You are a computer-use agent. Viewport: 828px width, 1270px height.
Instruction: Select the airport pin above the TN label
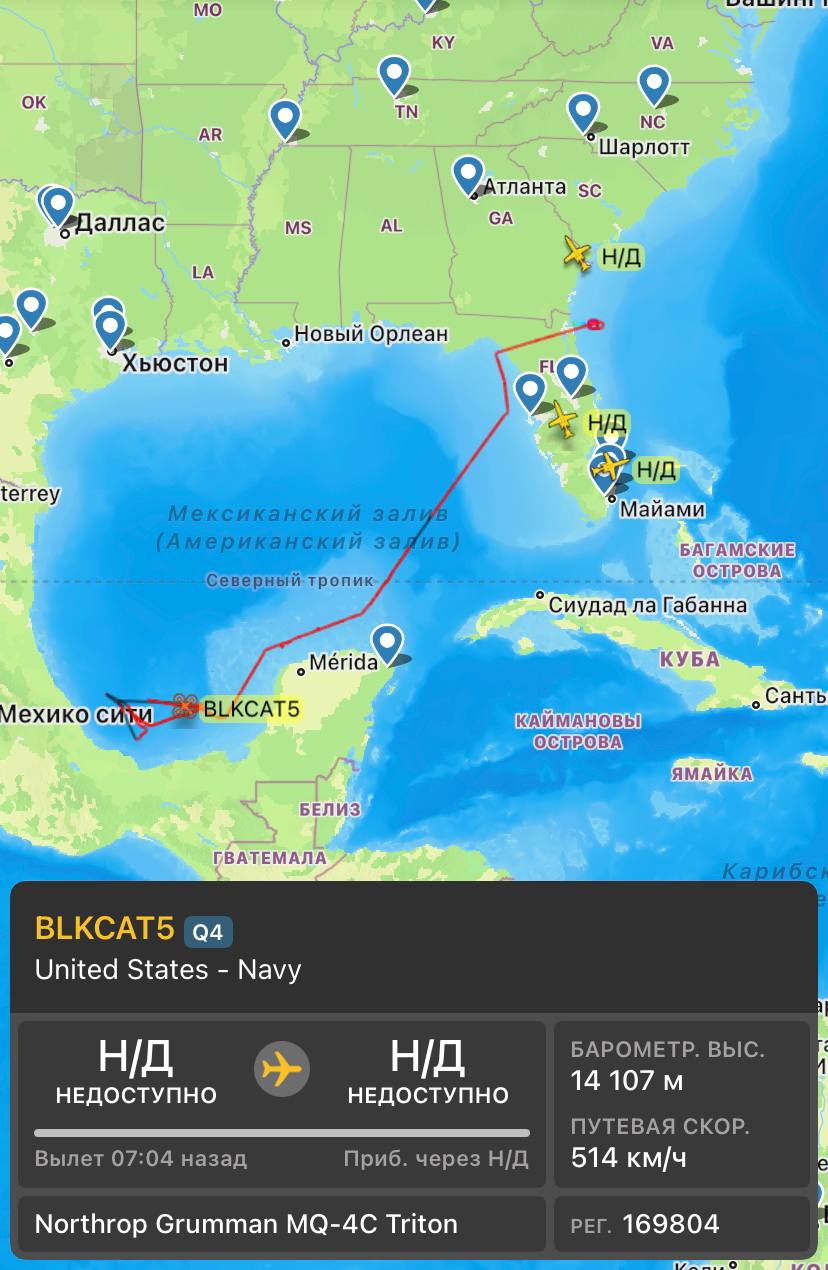[x=395, y=75]
